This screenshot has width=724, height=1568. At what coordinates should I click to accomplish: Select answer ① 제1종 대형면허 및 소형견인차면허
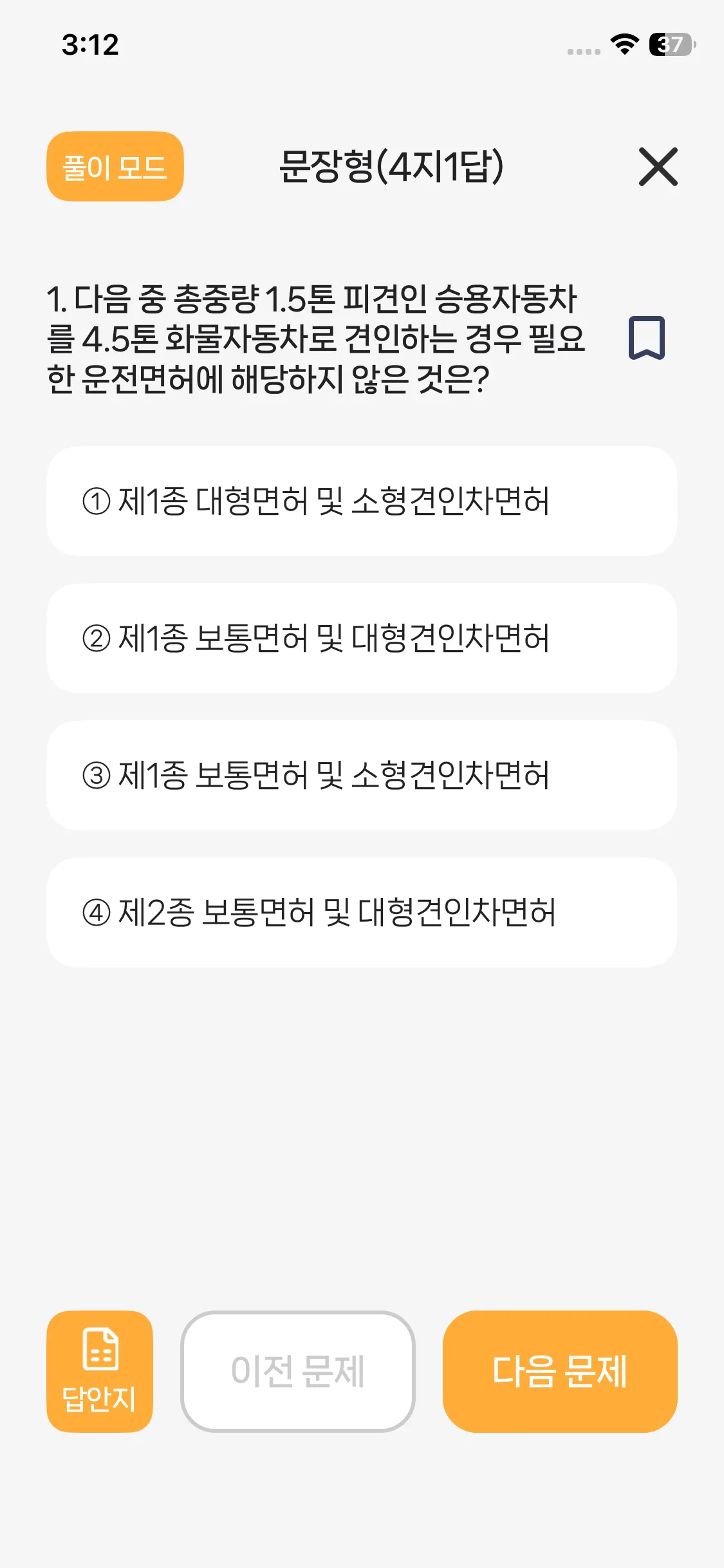pyautogui.click(x=362, y=501)
